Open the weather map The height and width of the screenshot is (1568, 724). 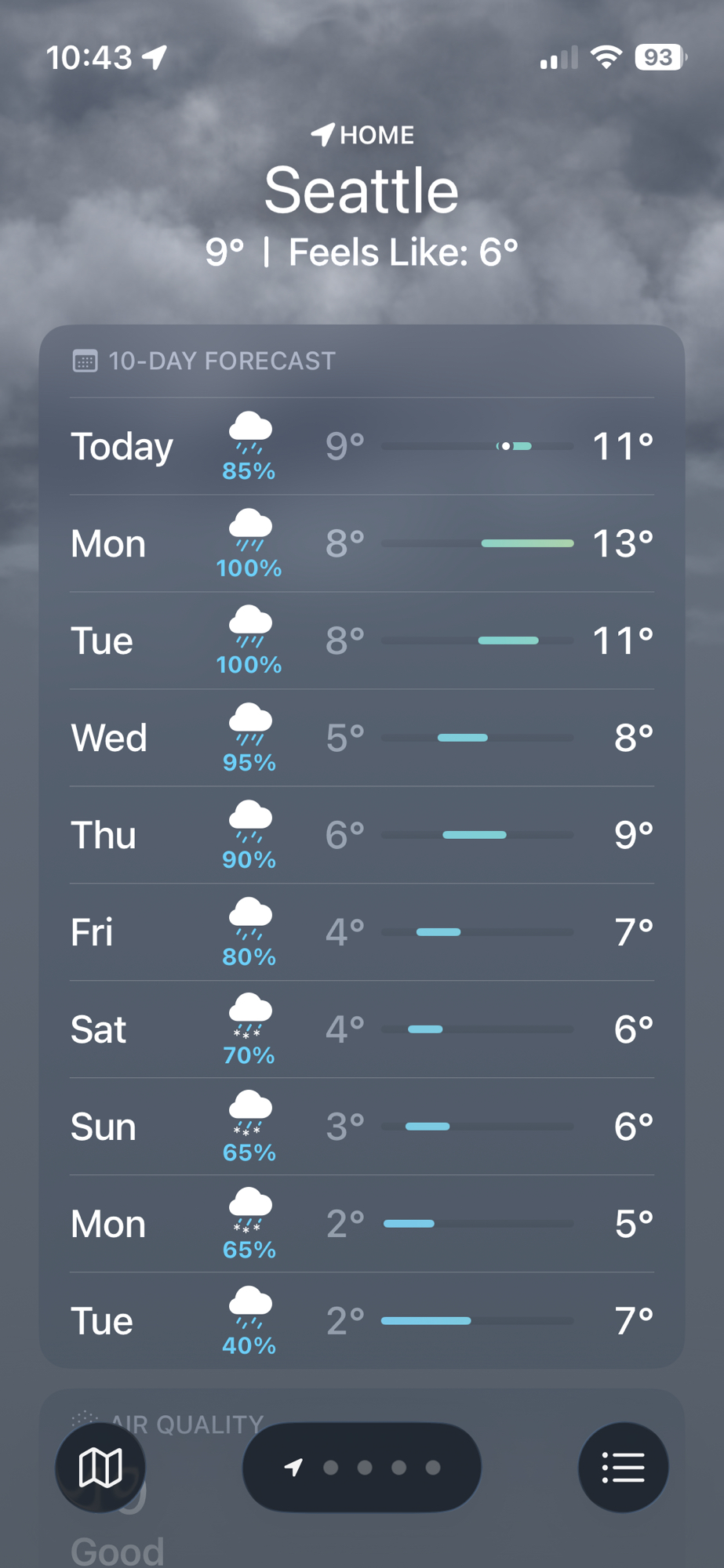tap(100, 1467)
